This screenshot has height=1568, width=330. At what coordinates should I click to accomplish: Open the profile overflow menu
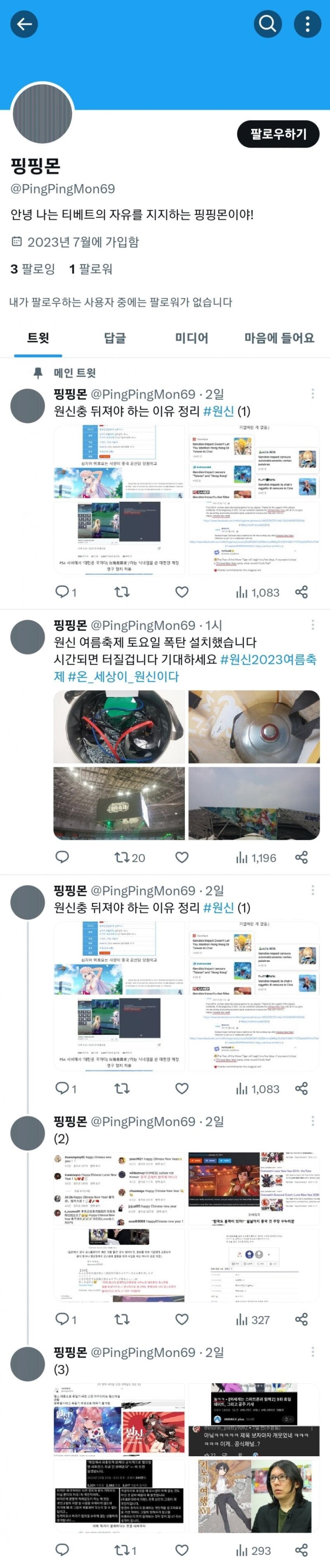(307, 24)
